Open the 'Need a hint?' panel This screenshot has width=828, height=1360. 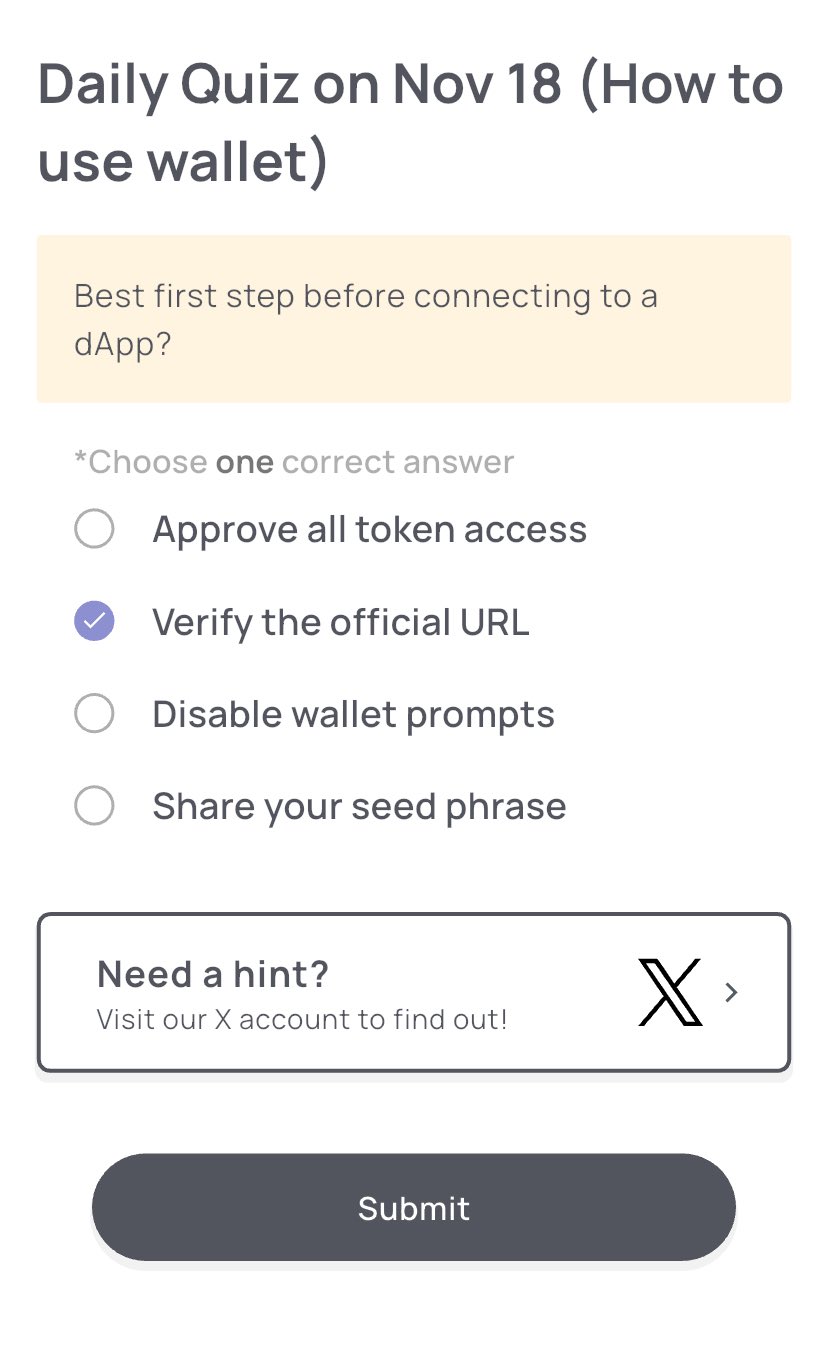413,992
